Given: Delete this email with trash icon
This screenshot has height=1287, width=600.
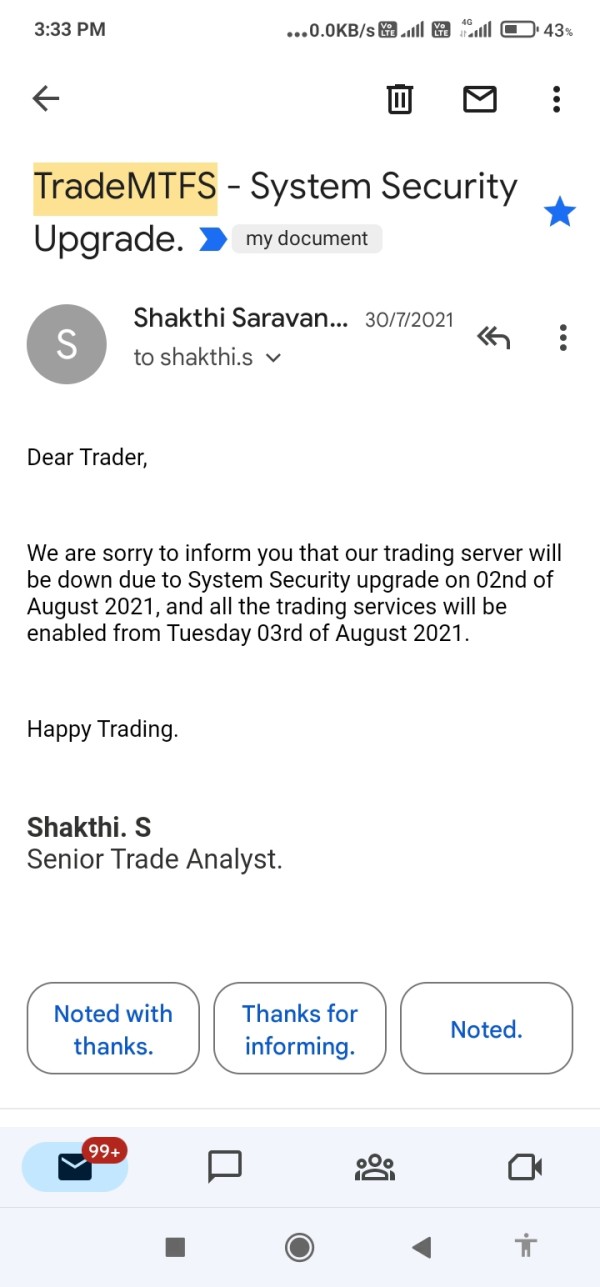Looking at the screenshot, I should [399, 98].
